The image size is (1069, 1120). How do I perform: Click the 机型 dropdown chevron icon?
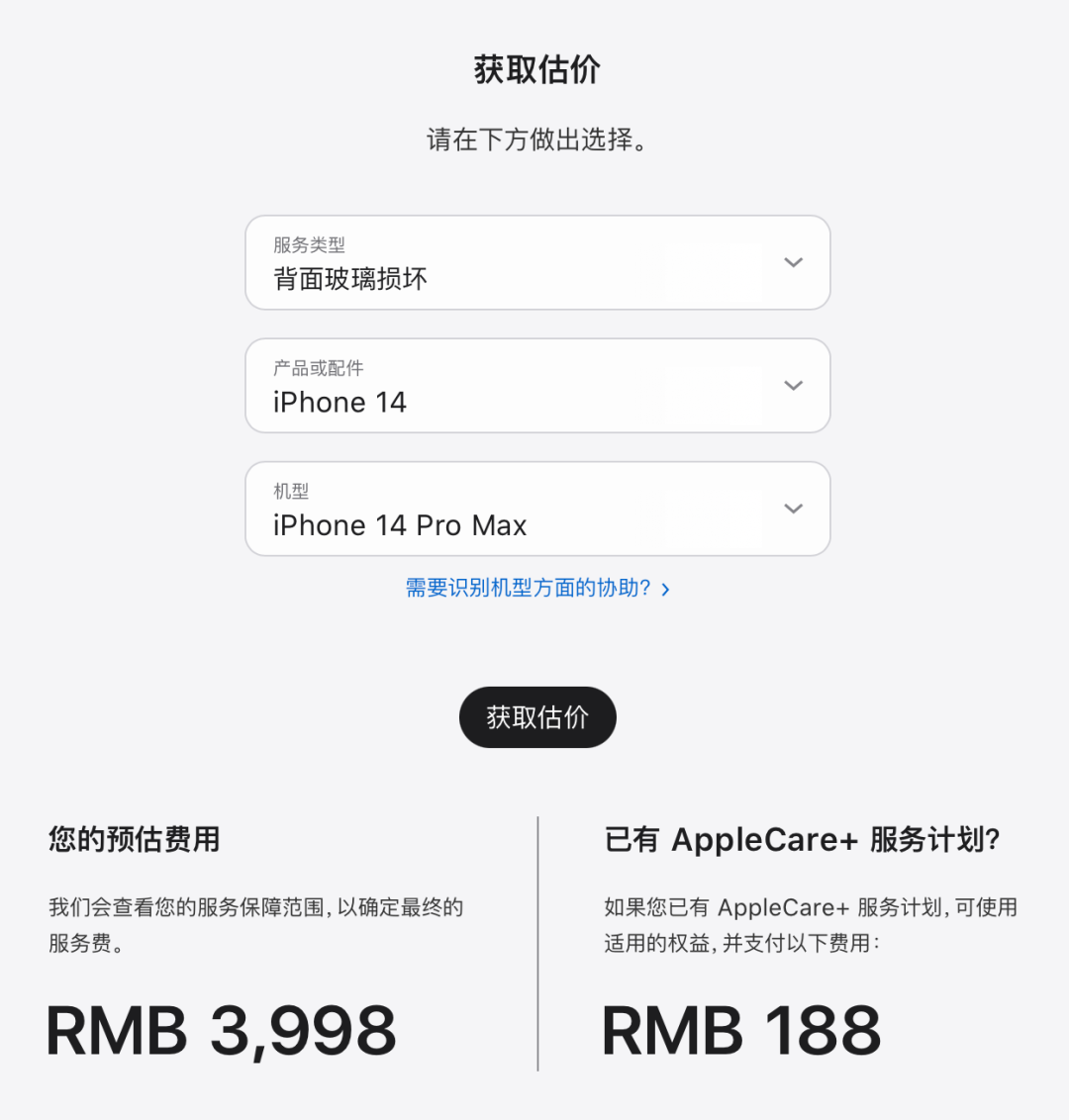(793, 509)
